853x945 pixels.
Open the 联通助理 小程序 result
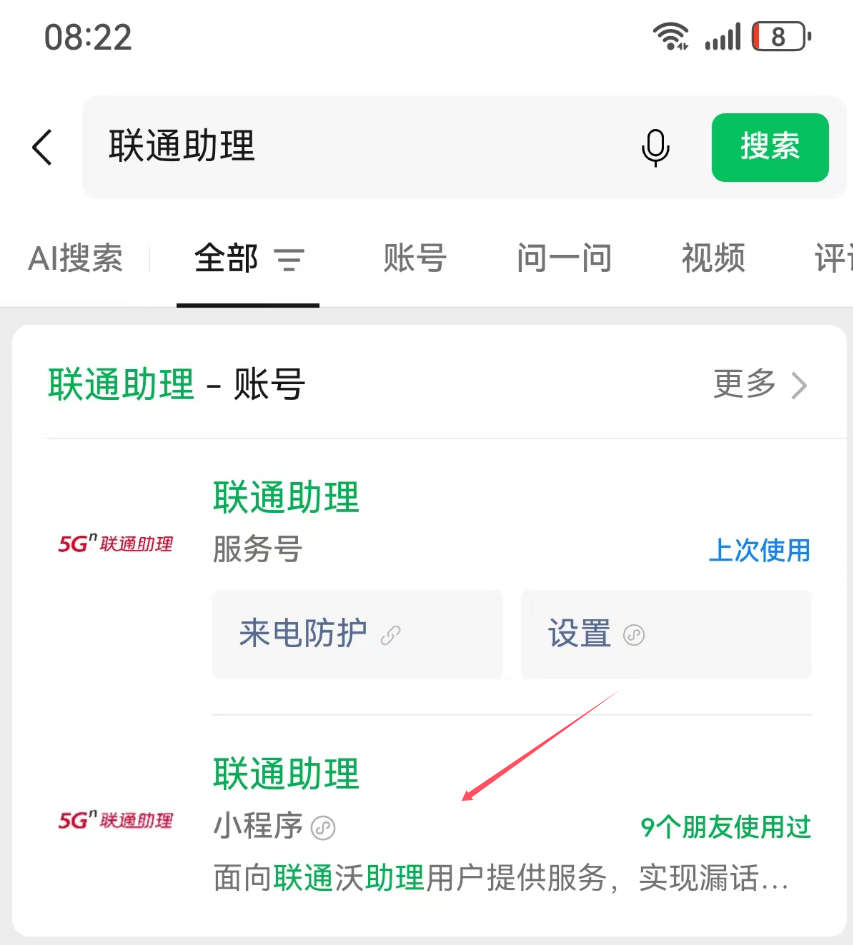428,823
